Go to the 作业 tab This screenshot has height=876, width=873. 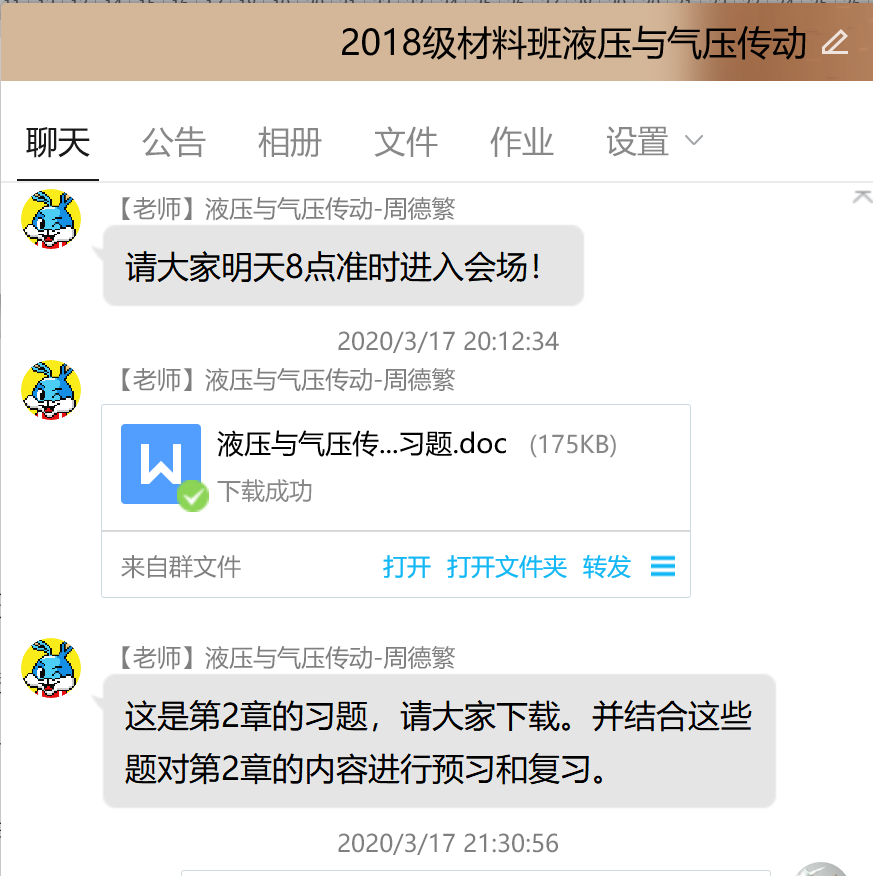coord(521,142)
